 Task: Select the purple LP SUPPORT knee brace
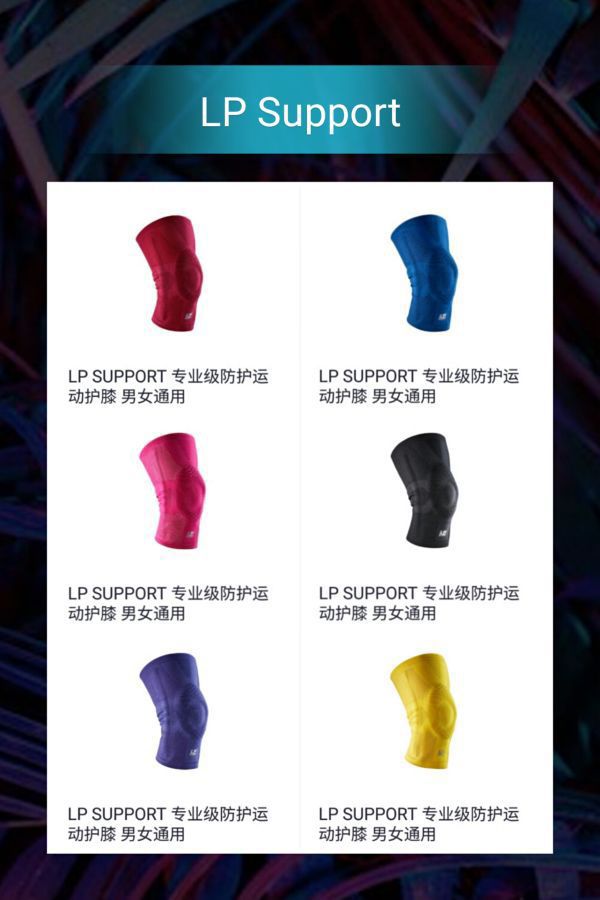click(x=173, y=711)
